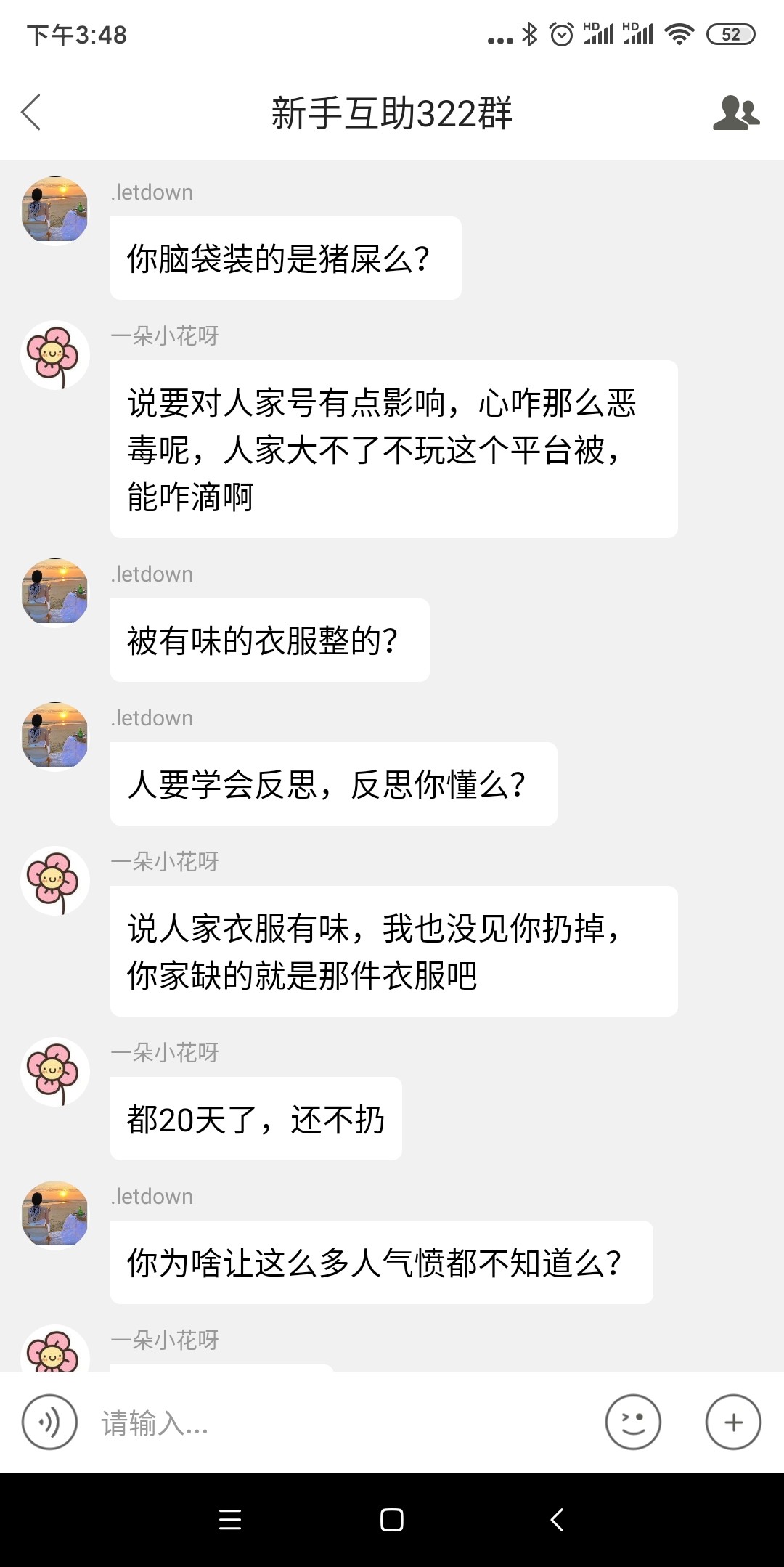
Task: Open recent apps from navigation bar
Action: 230,1520
